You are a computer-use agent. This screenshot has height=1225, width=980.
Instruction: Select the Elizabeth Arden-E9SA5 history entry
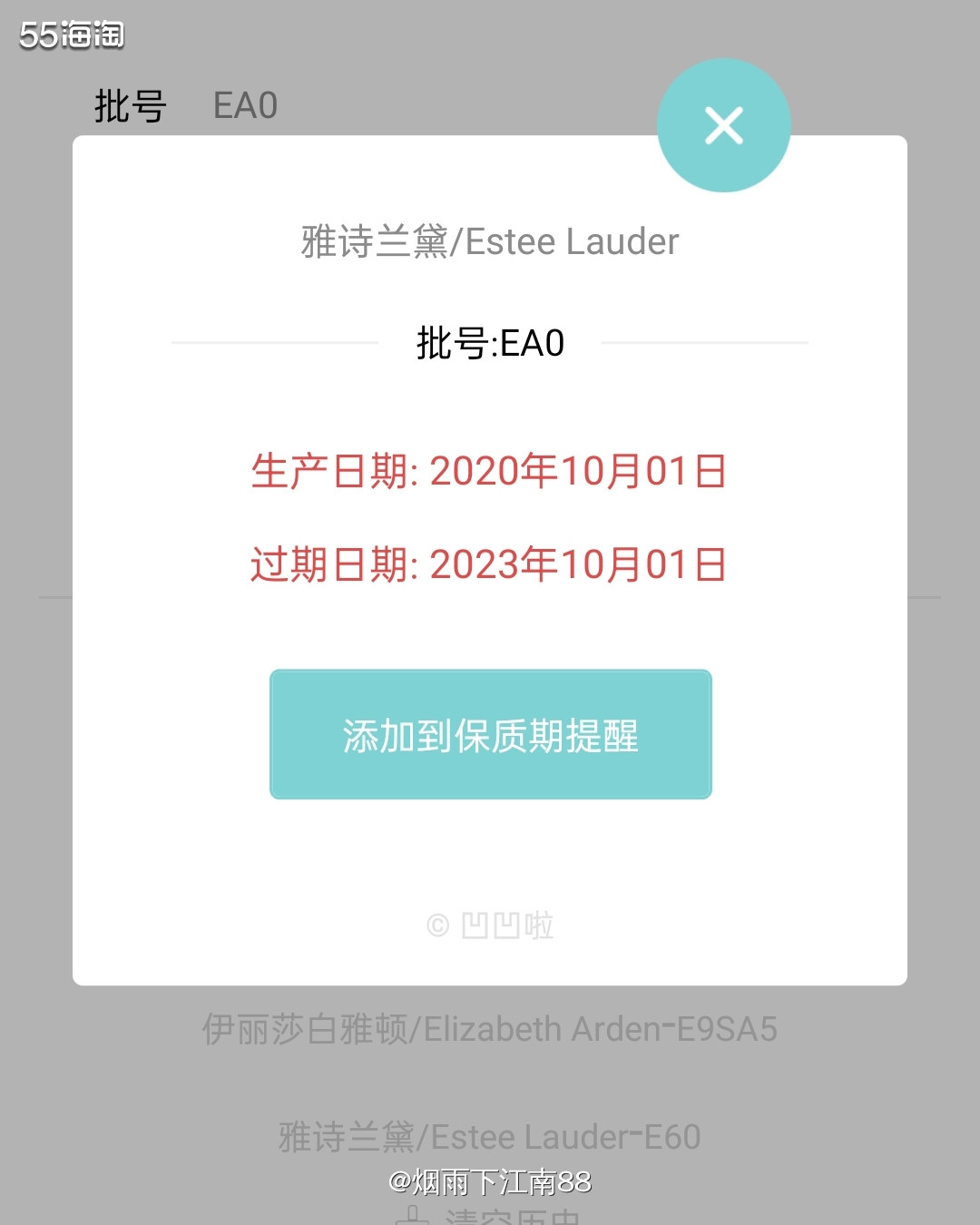[x=490, y=1028]
